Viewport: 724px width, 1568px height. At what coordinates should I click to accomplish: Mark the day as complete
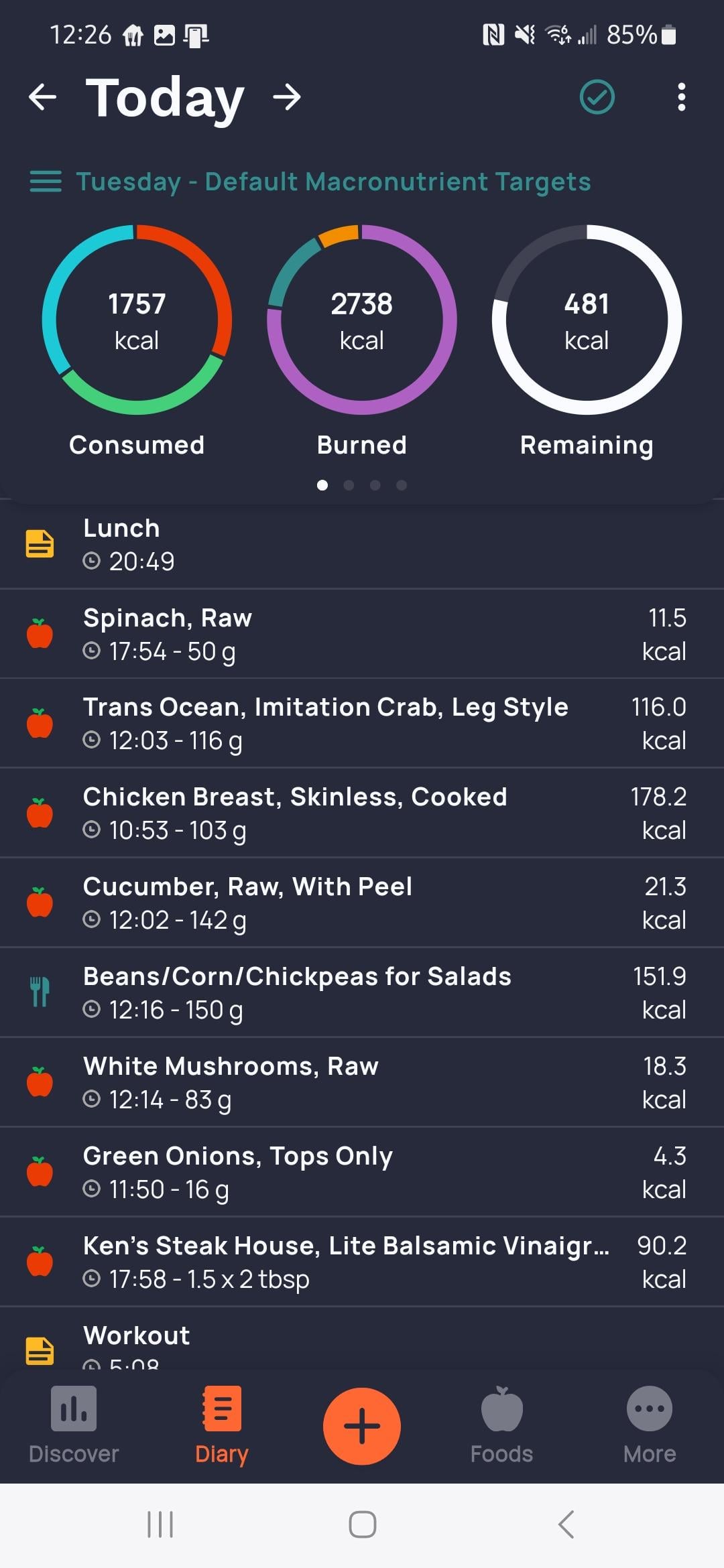597,97
